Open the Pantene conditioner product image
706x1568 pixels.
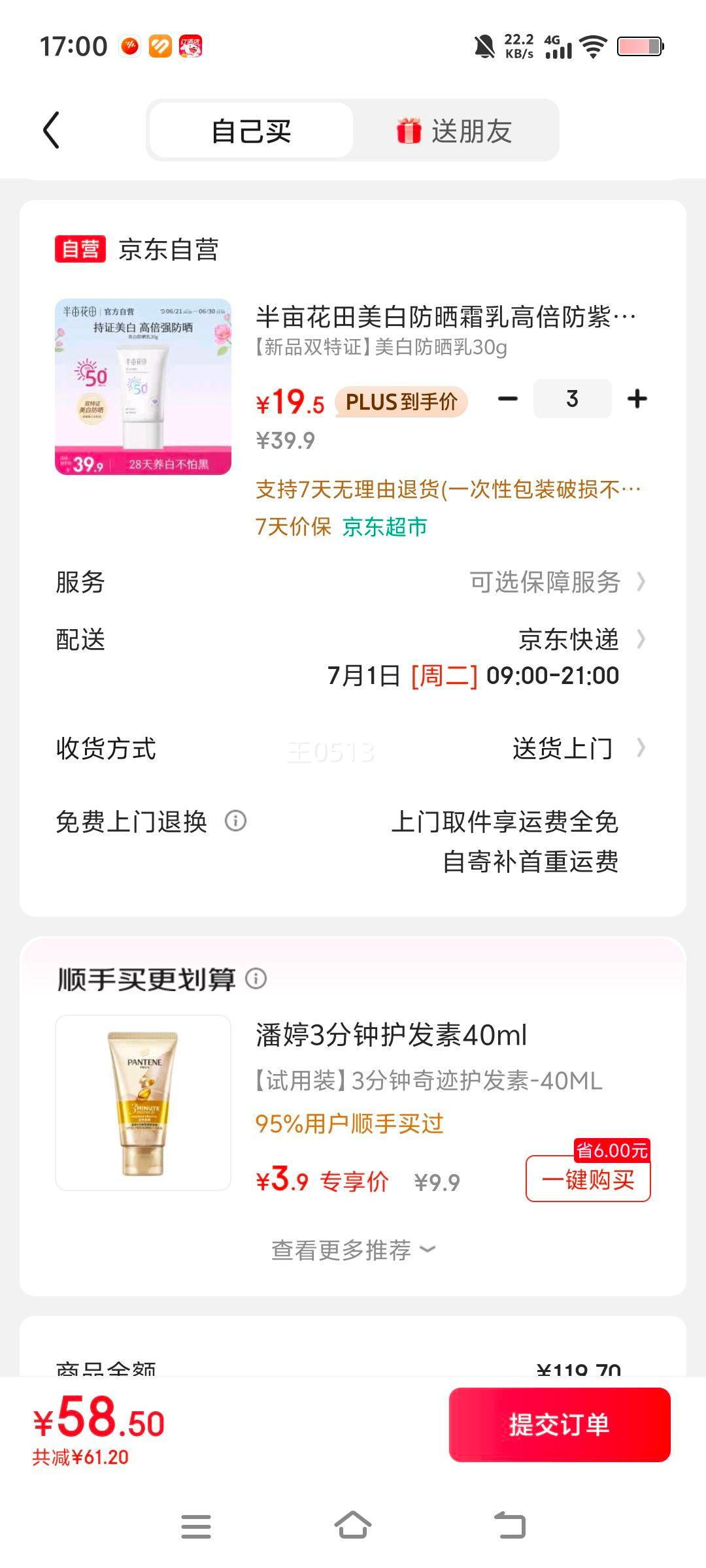click(x=143, y=1102)
